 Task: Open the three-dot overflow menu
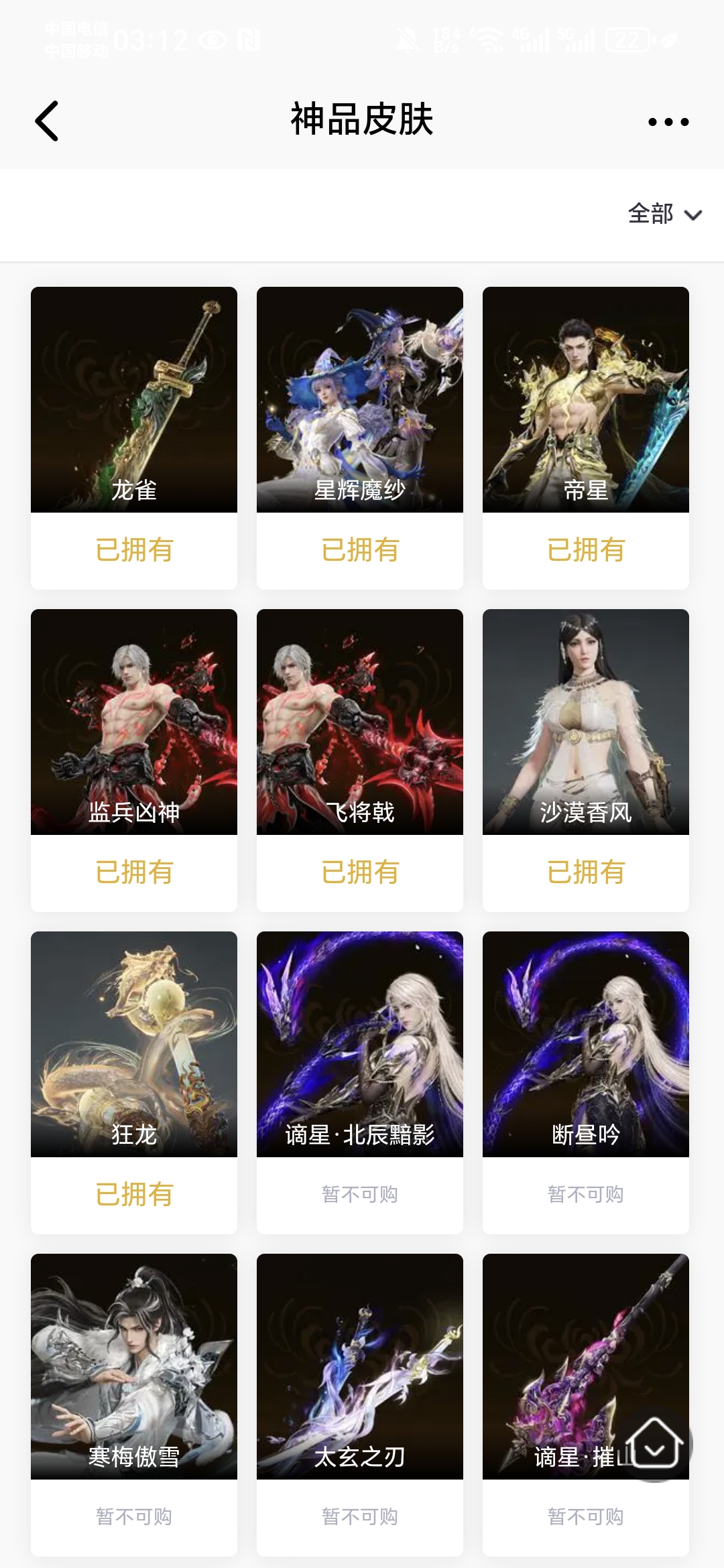(668, 122)
